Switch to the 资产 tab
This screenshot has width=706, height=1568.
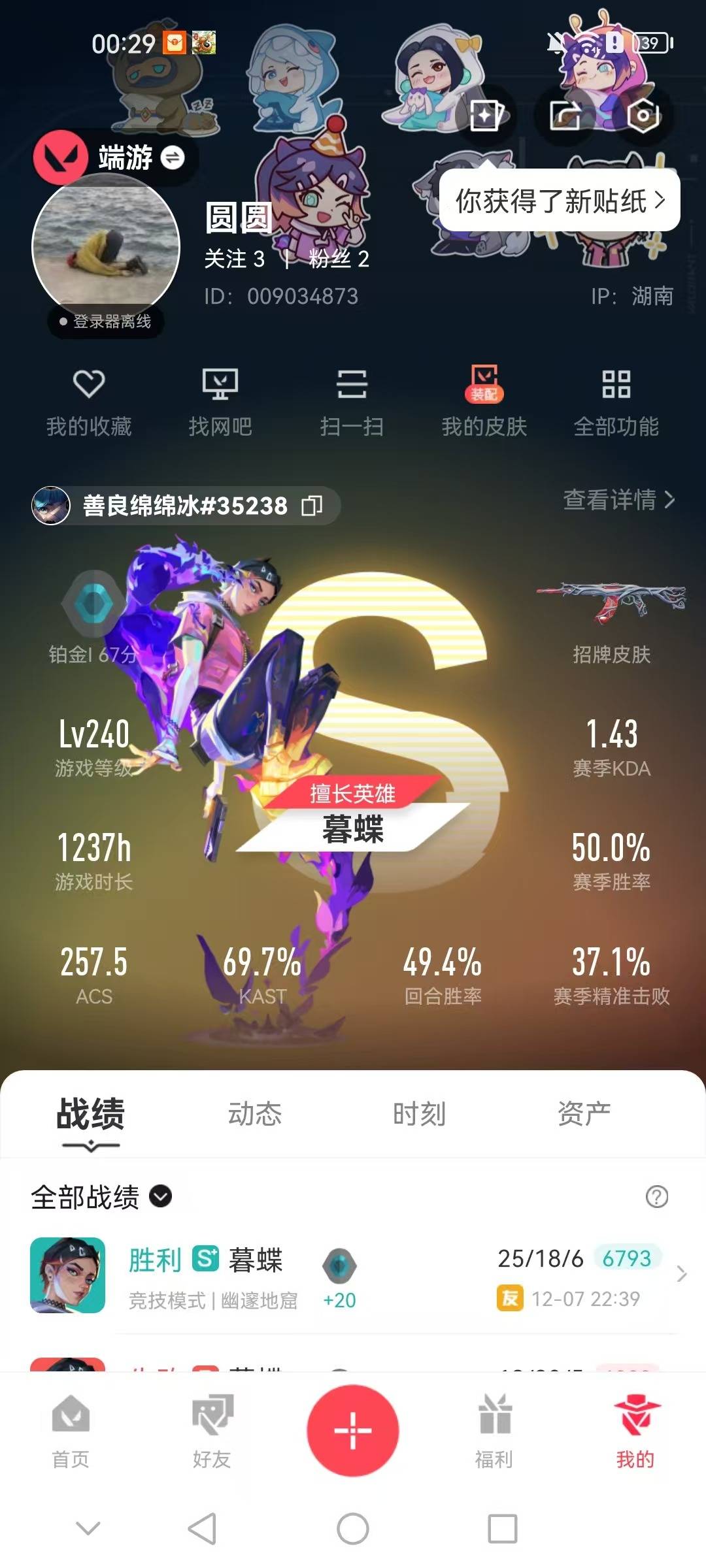[x=585, y=1115]
